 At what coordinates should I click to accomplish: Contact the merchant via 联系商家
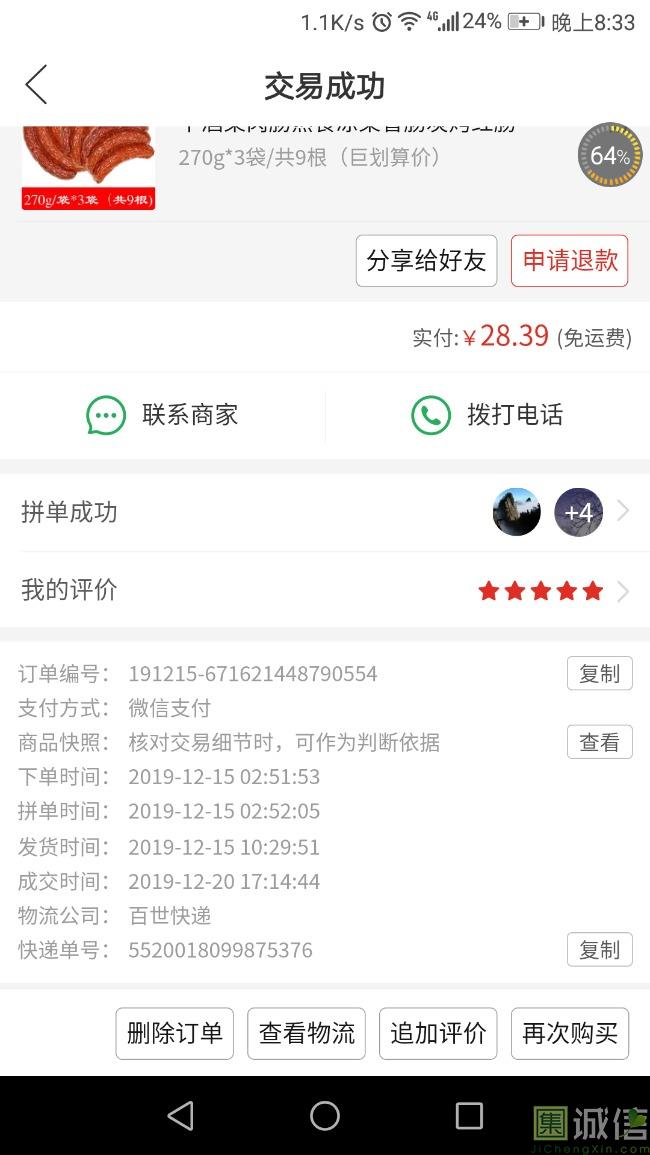coord(162,415)
